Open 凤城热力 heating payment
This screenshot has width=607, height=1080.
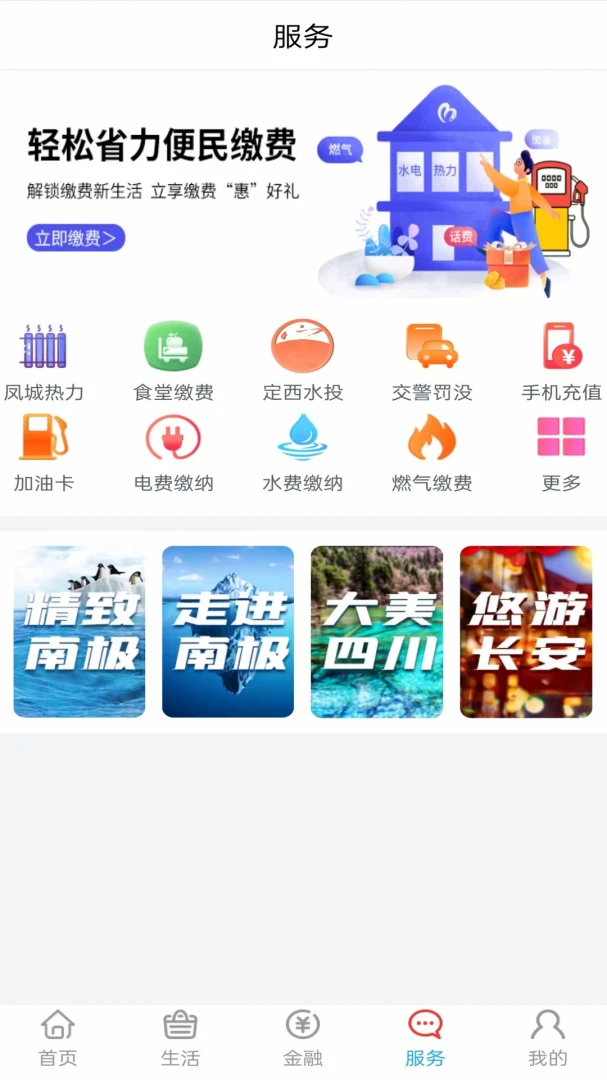pyautogui.click(x=43, y=360)
